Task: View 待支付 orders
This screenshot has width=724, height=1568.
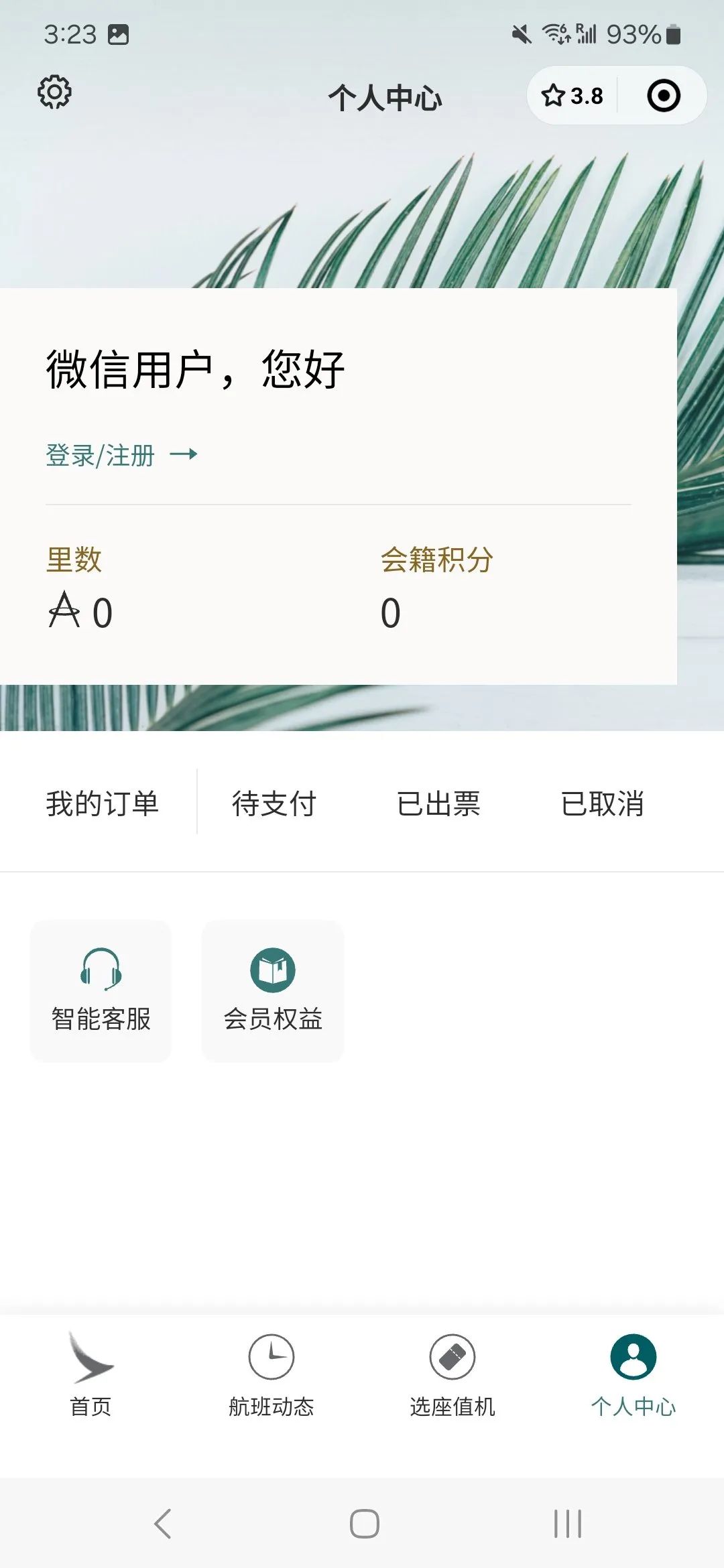Action: 274,803
